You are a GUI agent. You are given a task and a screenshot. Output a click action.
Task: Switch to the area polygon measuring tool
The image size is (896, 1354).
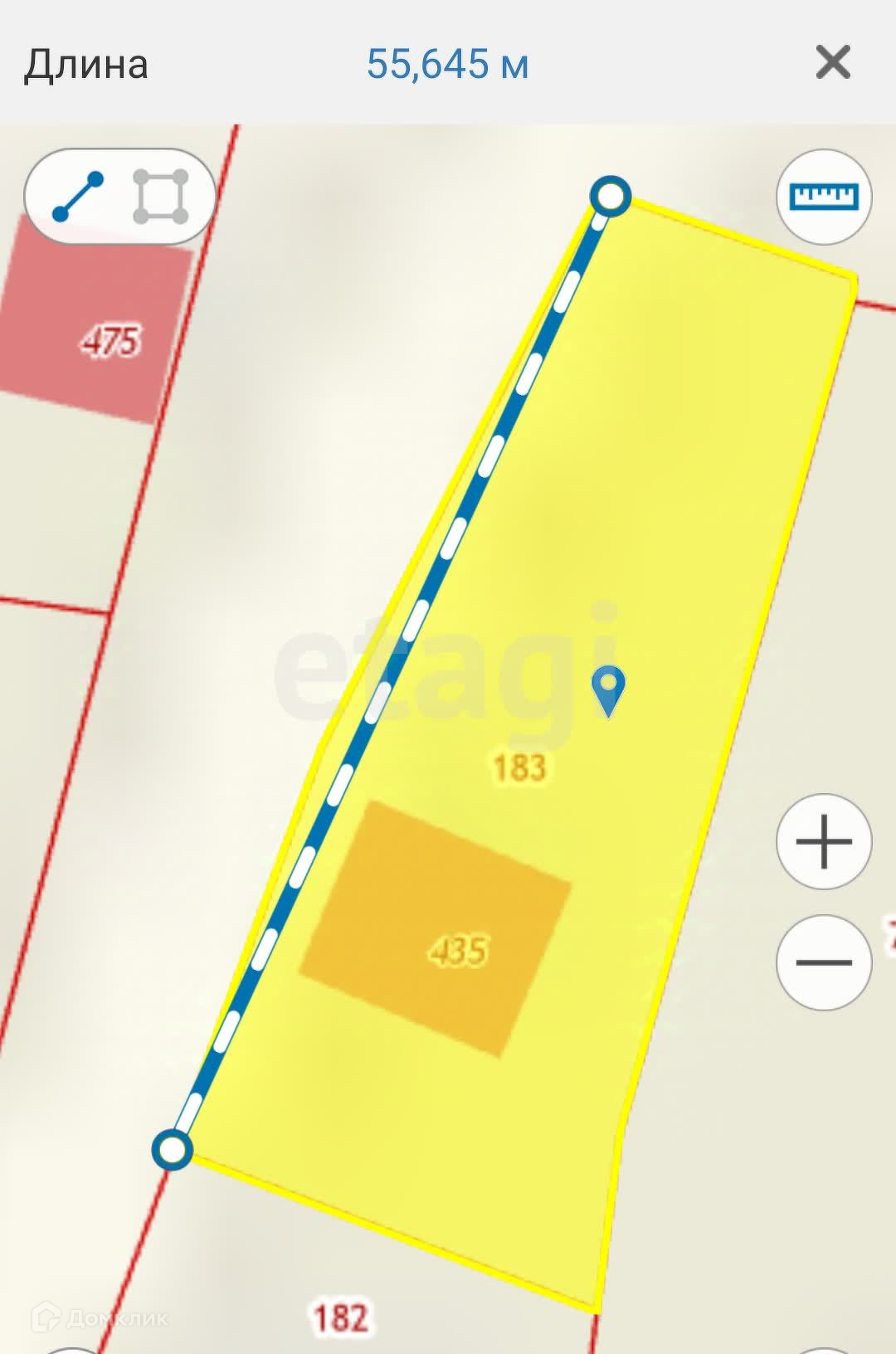(x=161, y=197)
